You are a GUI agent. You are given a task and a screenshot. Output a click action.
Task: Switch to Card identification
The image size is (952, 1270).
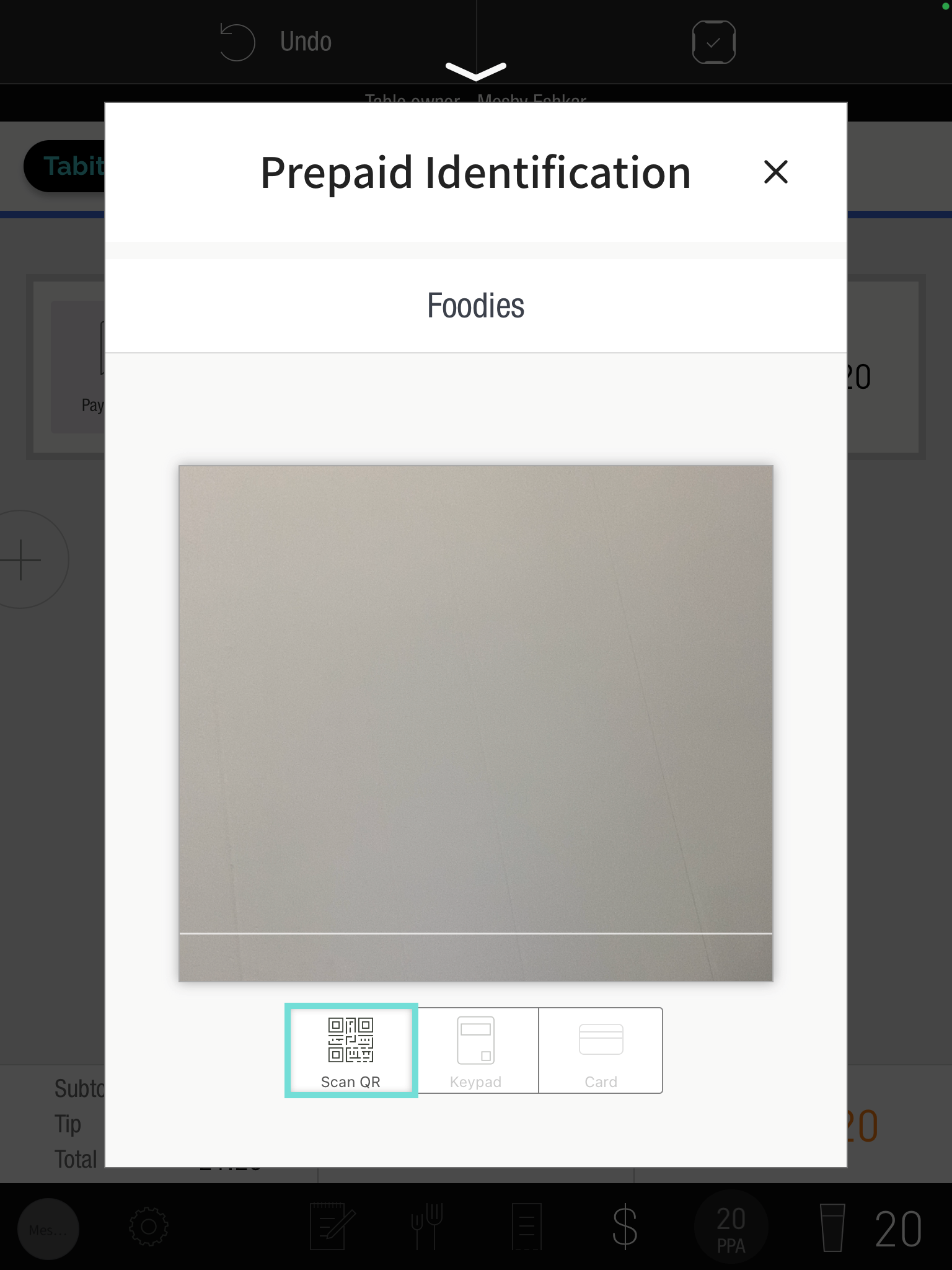601,1050
